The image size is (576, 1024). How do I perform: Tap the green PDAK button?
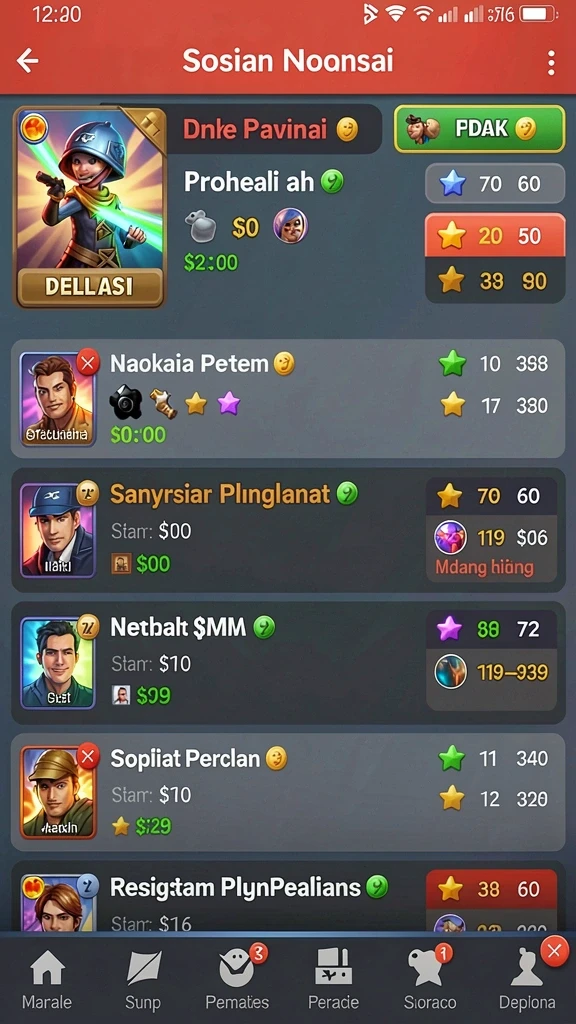pos(479,129)
